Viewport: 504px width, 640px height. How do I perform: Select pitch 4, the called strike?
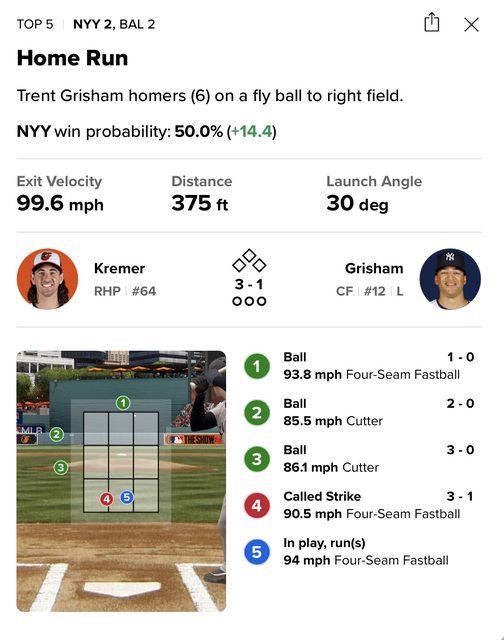[359, 505]
